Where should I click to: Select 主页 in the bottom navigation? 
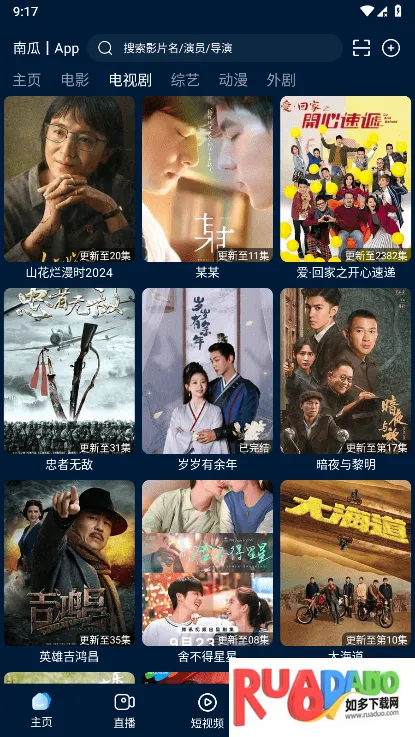pos(41,710)
